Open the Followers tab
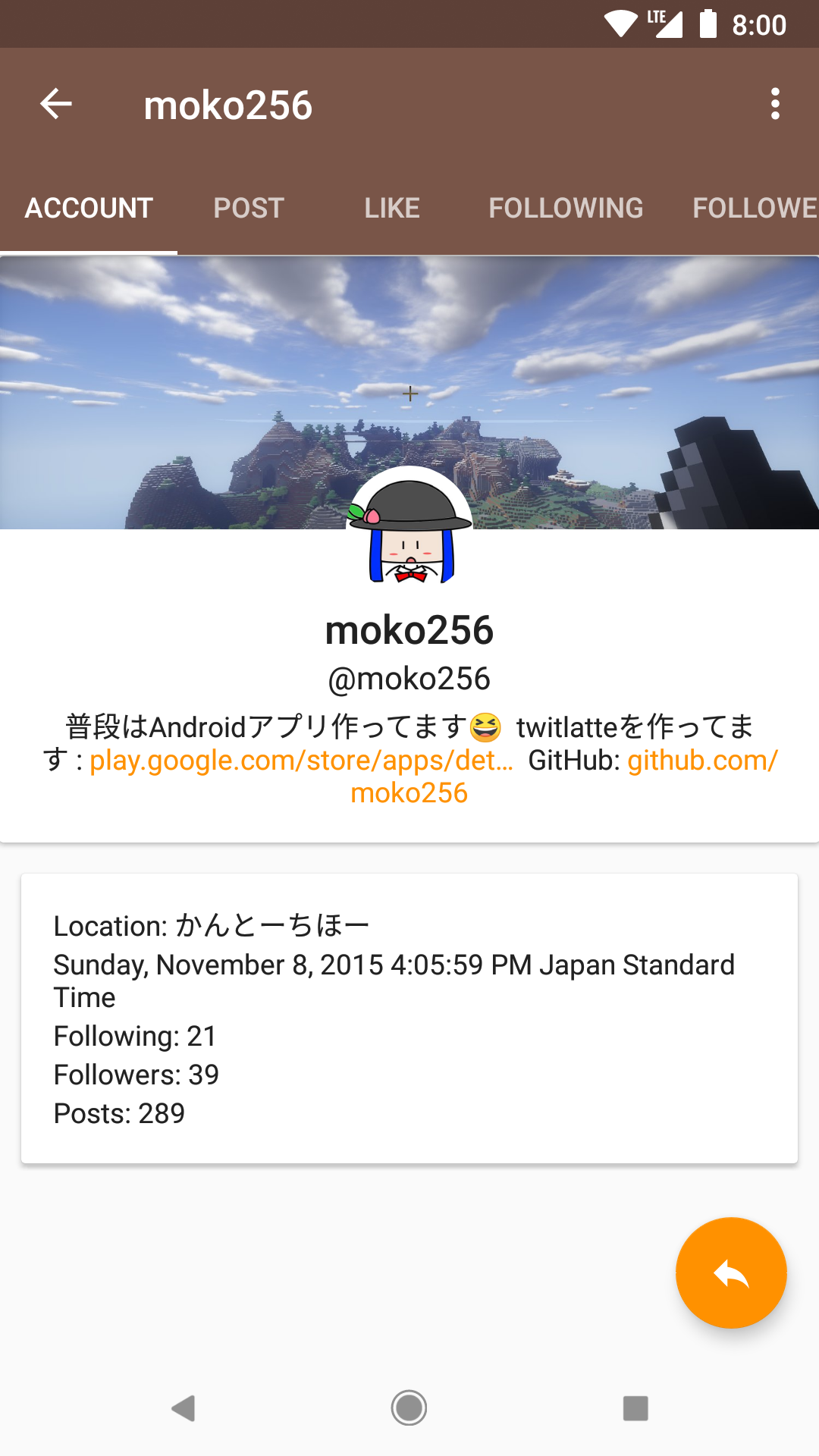 pos(754,208)
